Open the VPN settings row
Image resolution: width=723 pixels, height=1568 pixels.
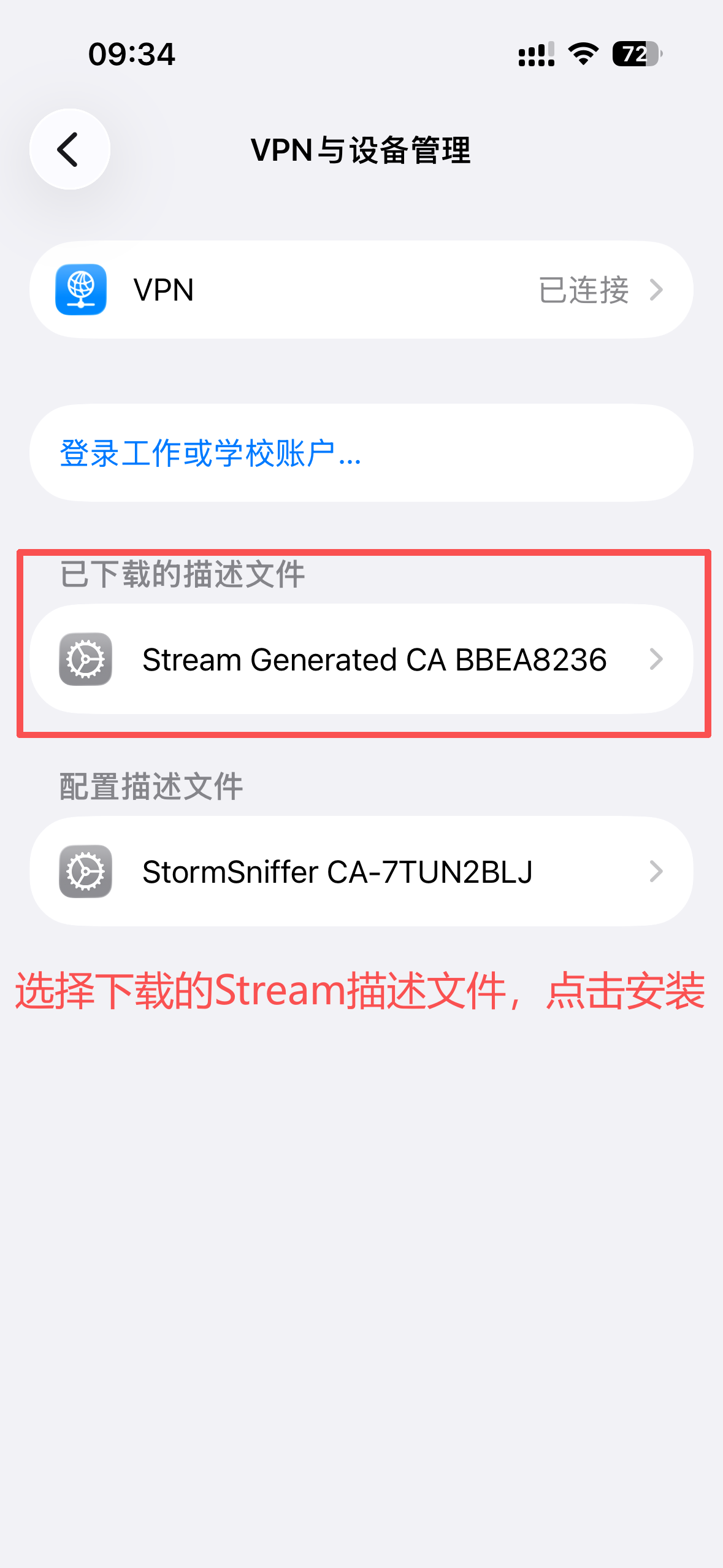tap(361, 290)
